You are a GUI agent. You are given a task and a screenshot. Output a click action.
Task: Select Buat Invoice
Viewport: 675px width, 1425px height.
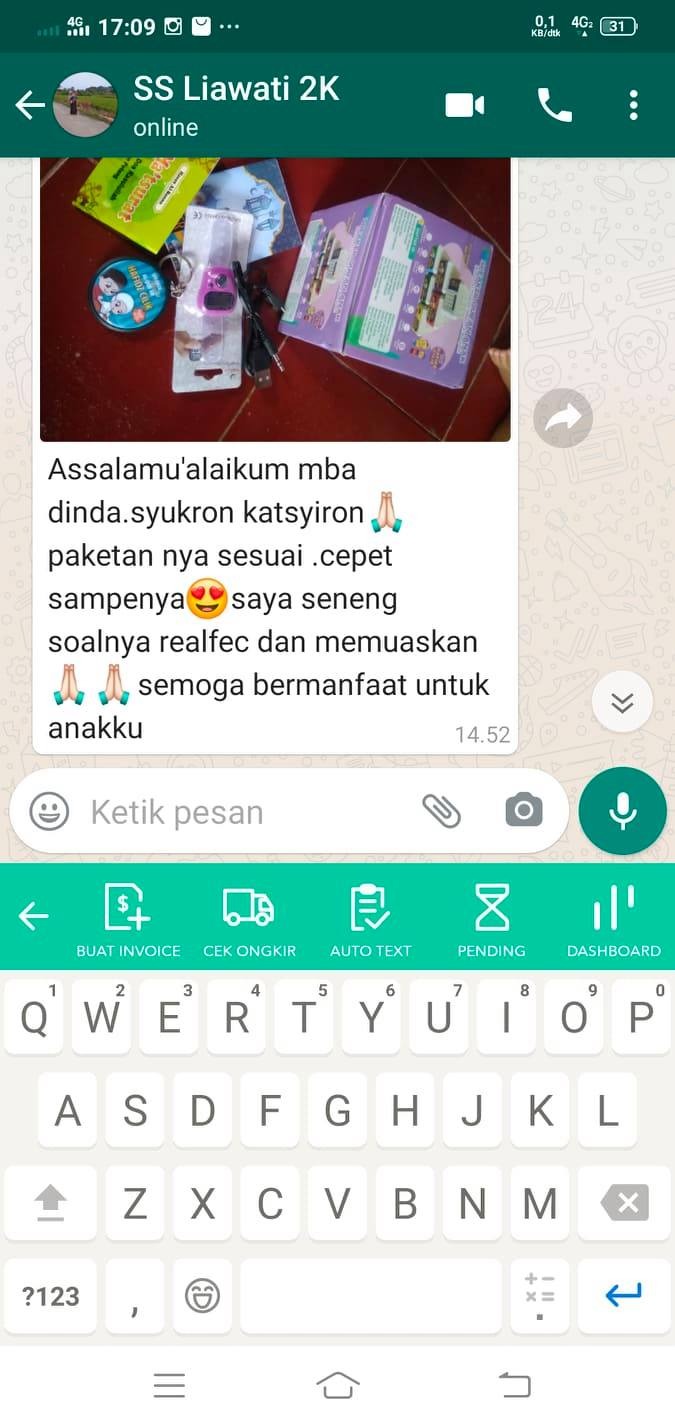128,920
